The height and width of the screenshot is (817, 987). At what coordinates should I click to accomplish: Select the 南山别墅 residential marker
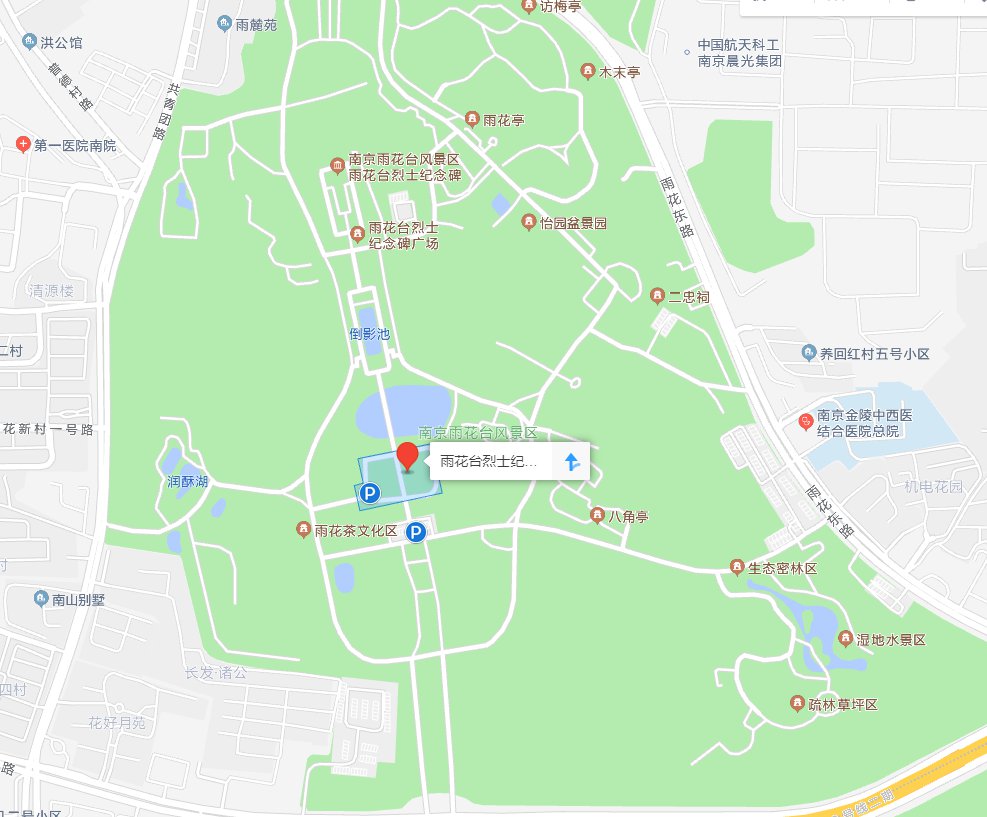click(40, 600)
